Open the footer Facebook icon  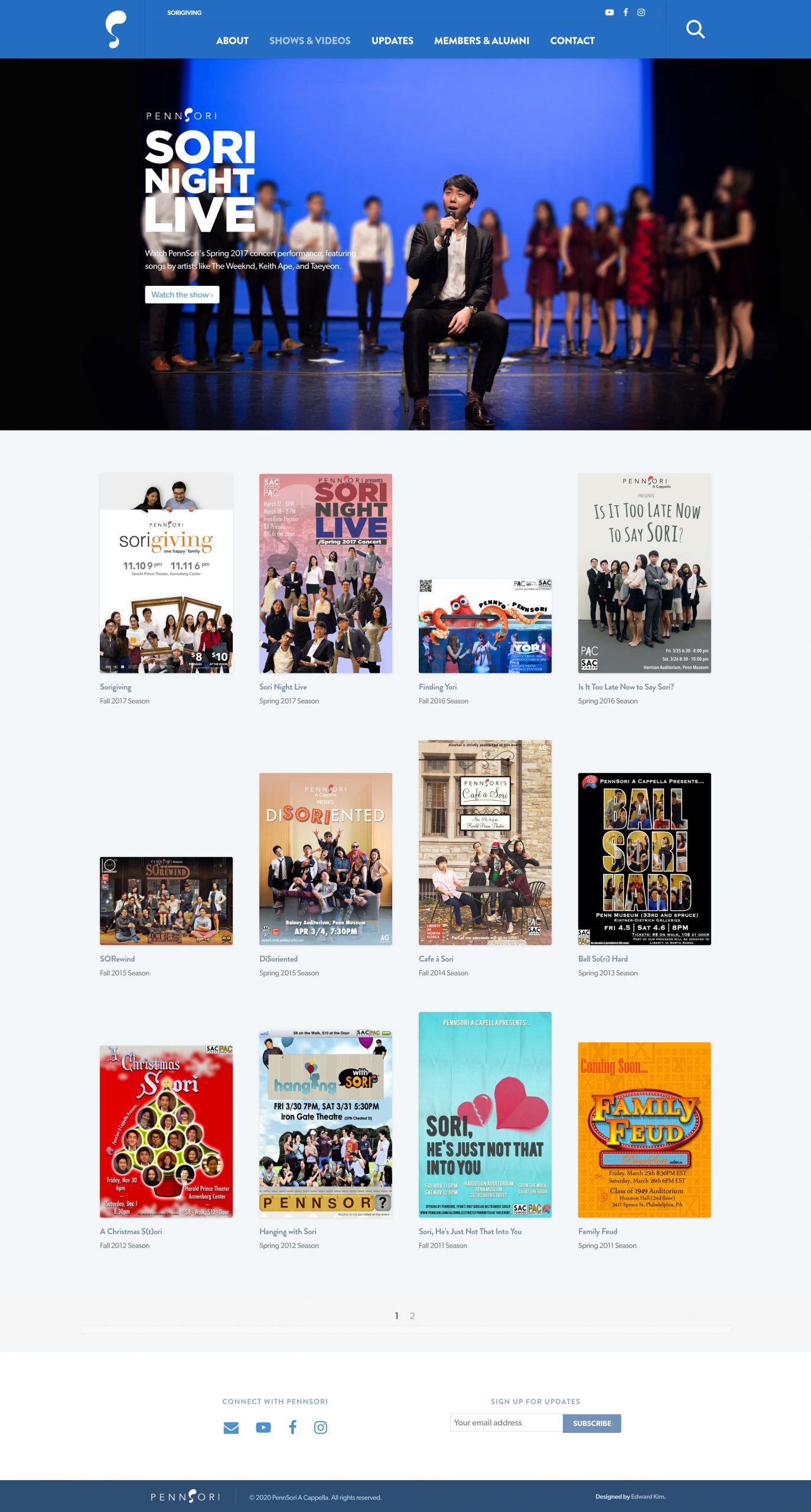click(292, 1428)
